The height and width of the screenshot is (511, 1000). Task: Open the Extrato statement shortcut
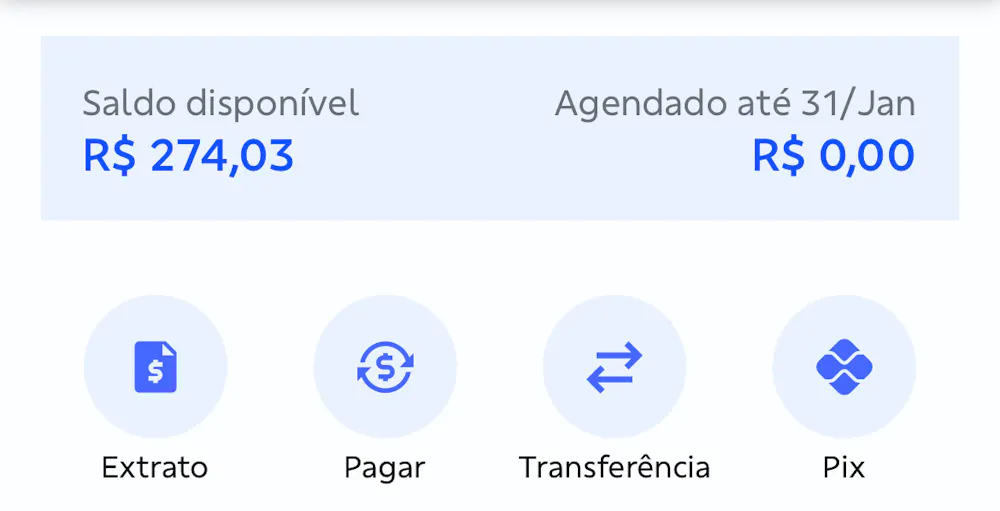point(155,367)
